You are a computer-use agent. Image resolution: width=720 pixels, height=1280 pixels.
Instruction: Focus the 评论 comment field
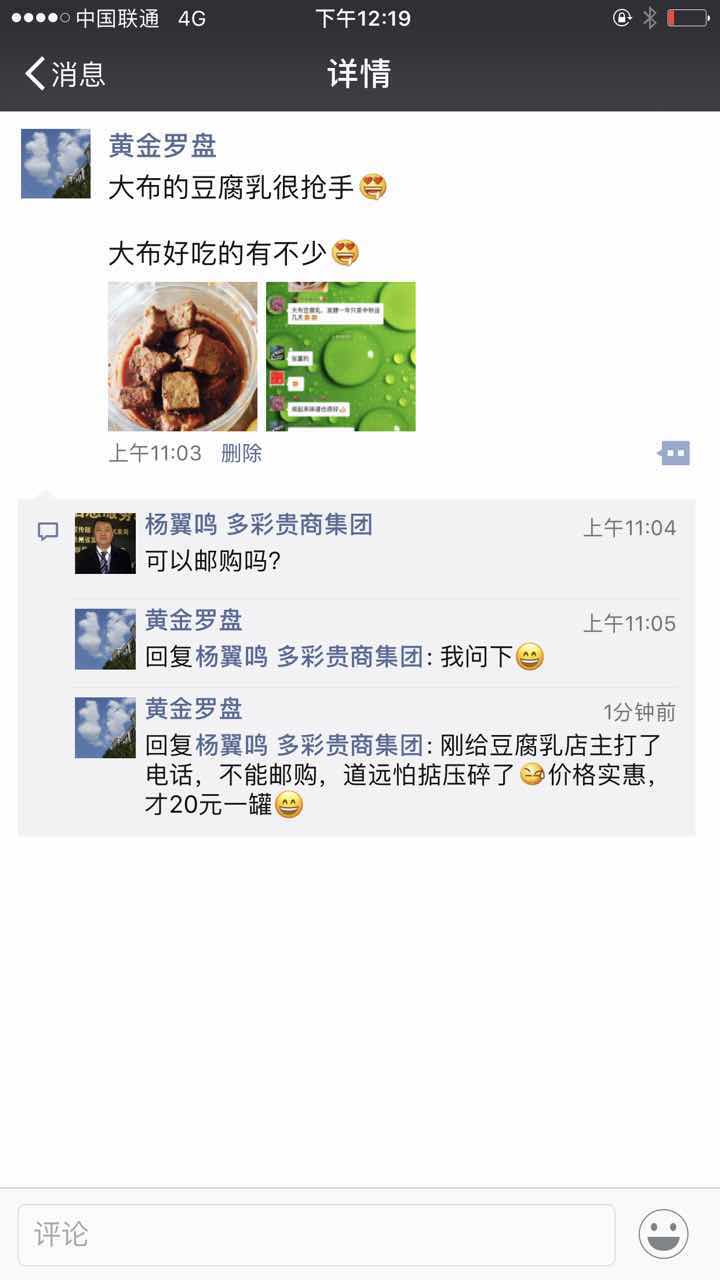click(316, 1235)
